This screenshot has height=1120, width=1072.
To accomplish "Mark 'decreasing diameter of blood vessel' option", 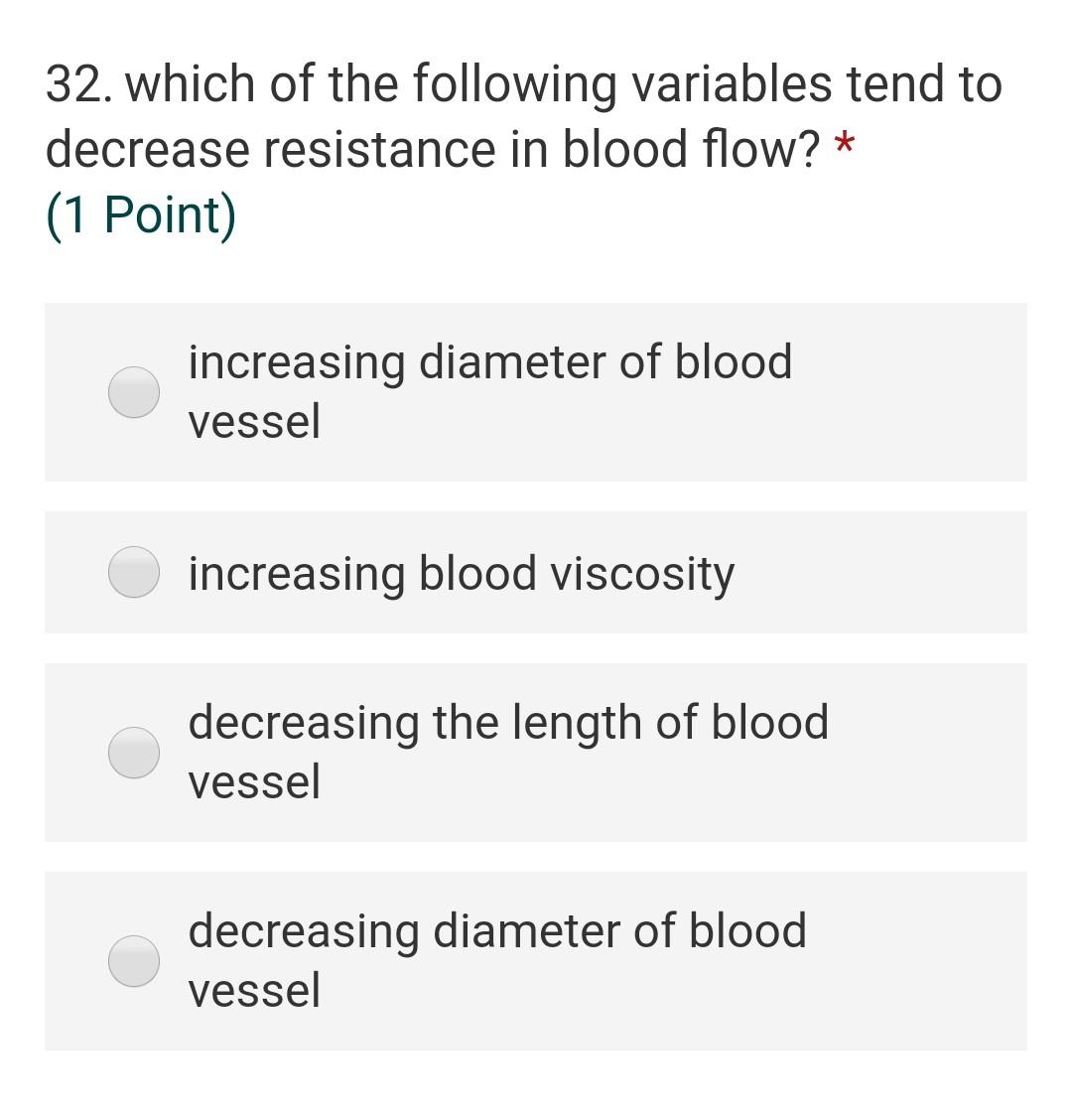I will coord(134,960).
